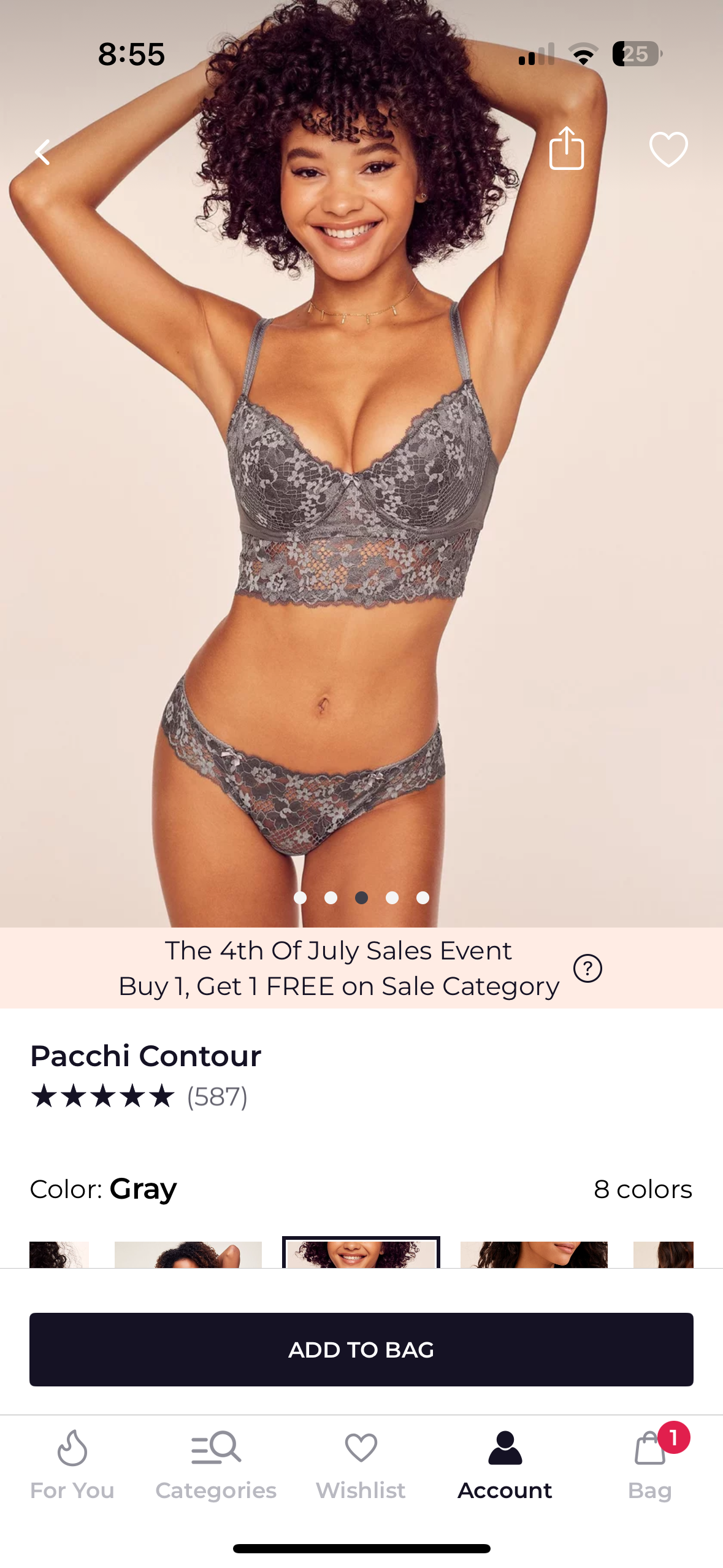This screenshot has height=1568, width=723.
Task: Add the product to wishlist with heart icon
Action: pyautogui.click(x=668, y=149)
